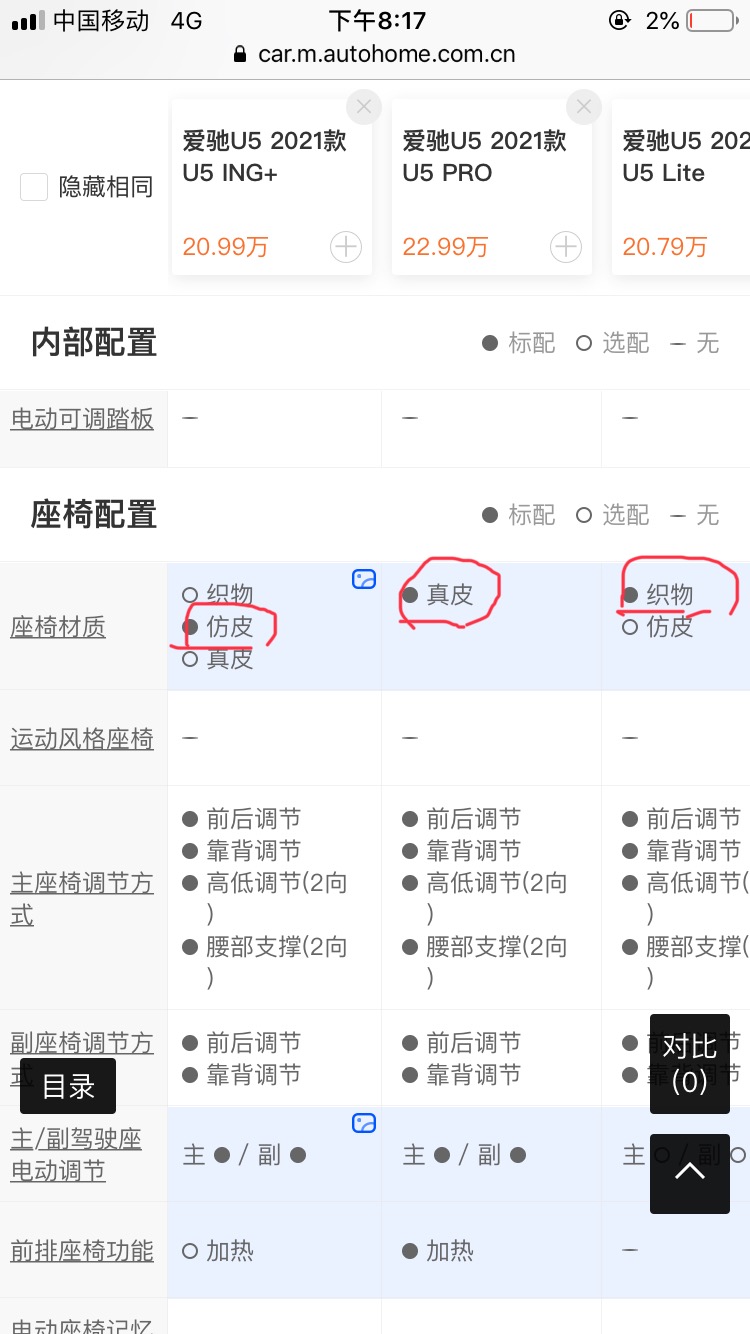Open the U5 Lite model card
Screen dimensions: 750x1334
coord(681,187)
